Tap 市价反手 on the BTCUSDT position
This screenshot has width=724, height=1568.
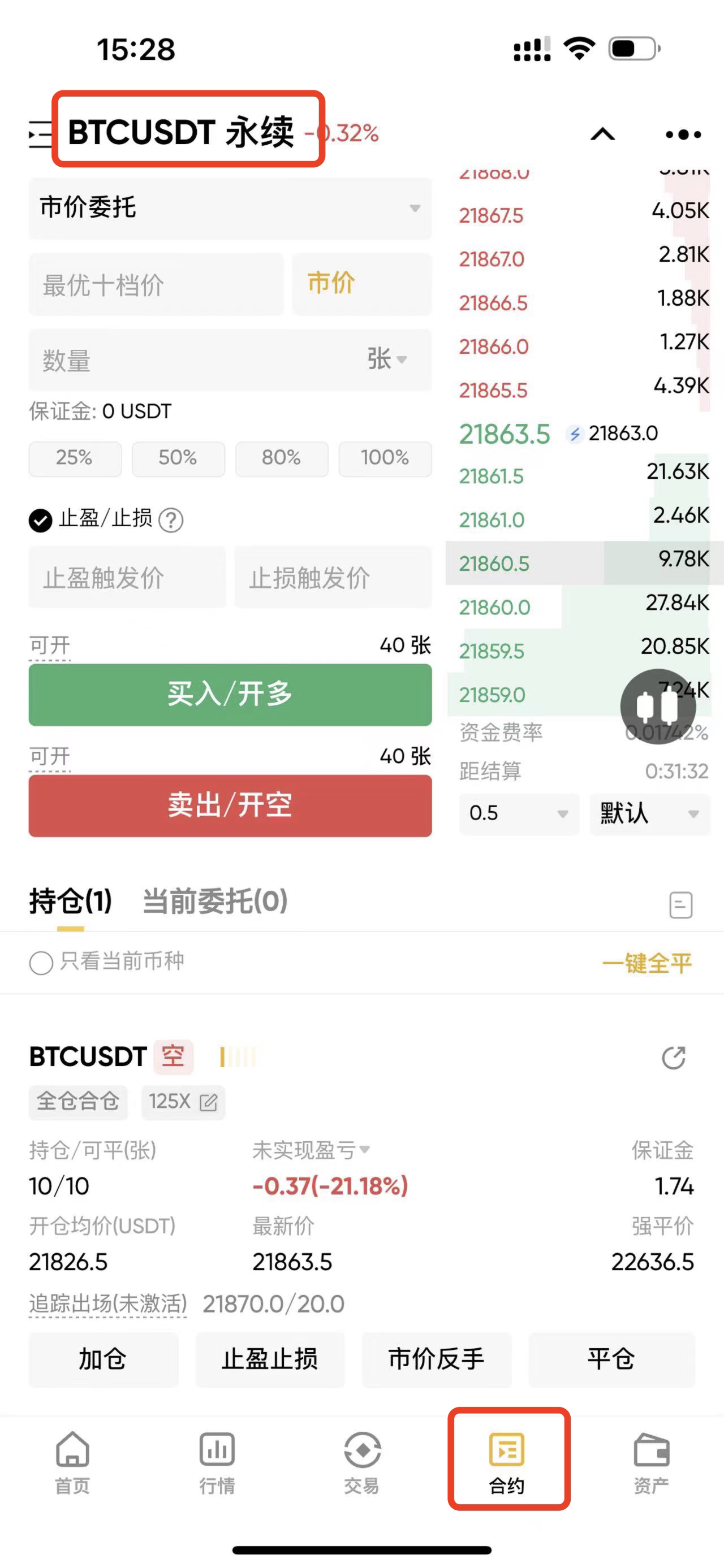(436, 1359)
